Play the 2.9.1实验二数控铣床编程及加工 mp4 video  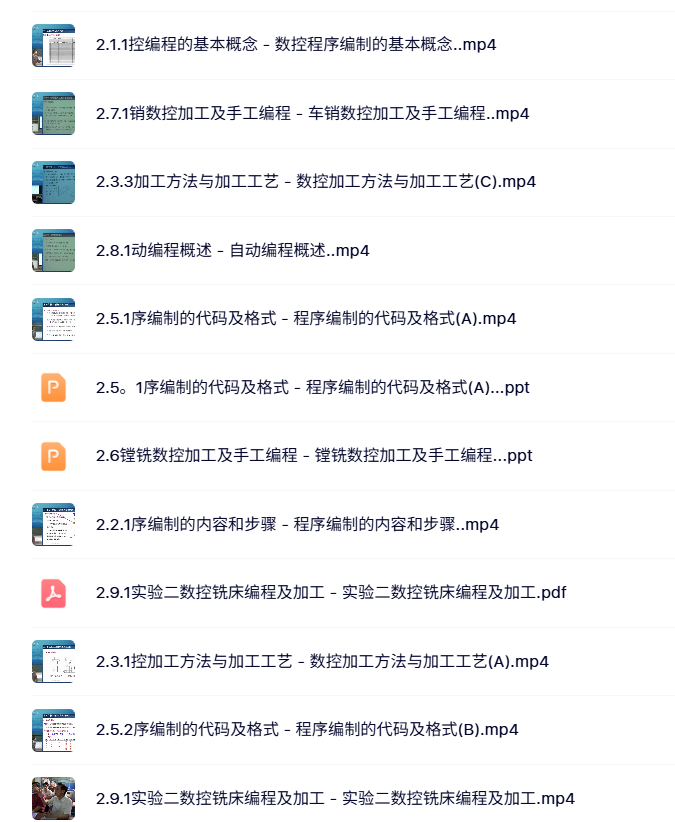tap(335, 799)
